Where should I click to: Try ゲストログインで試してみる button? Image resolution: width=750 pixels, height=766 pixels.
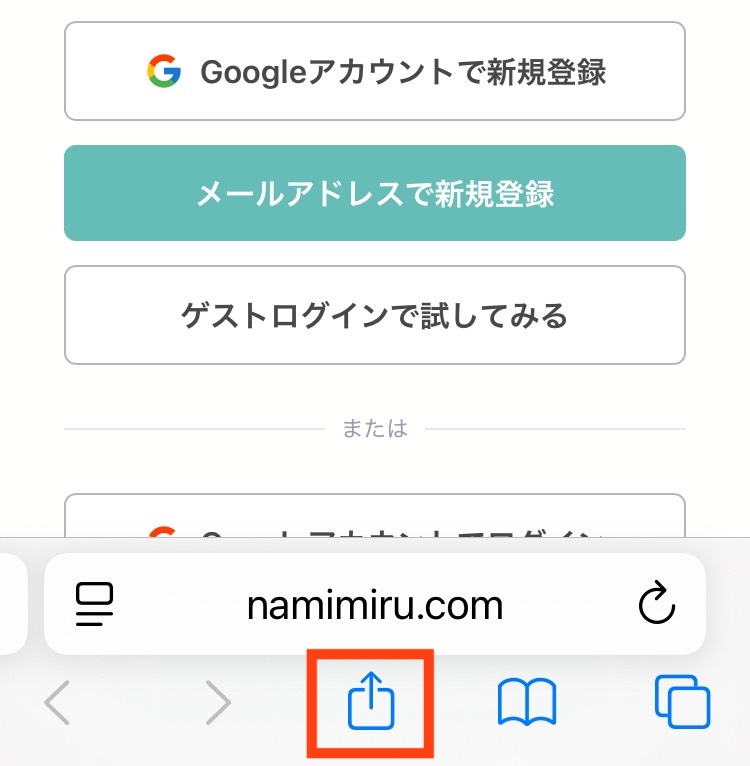click(375, 315)
